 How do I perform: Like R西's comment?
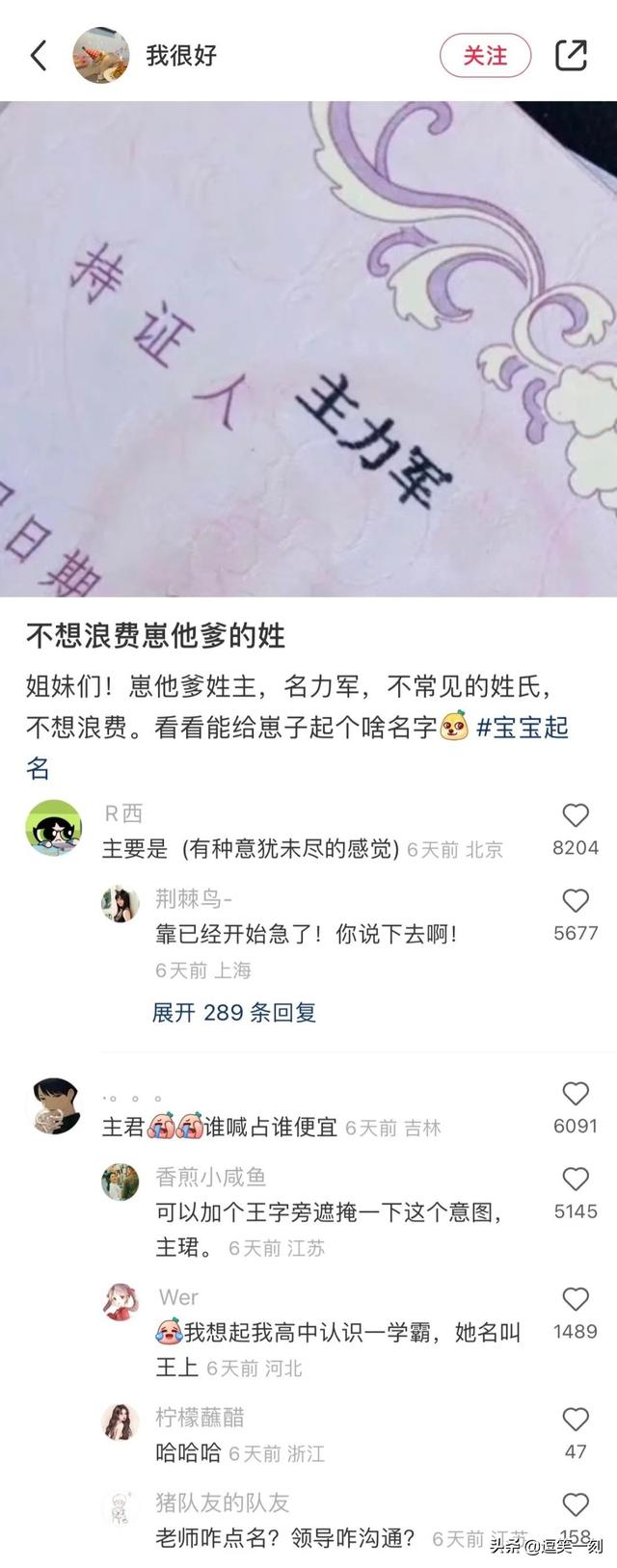576,816
